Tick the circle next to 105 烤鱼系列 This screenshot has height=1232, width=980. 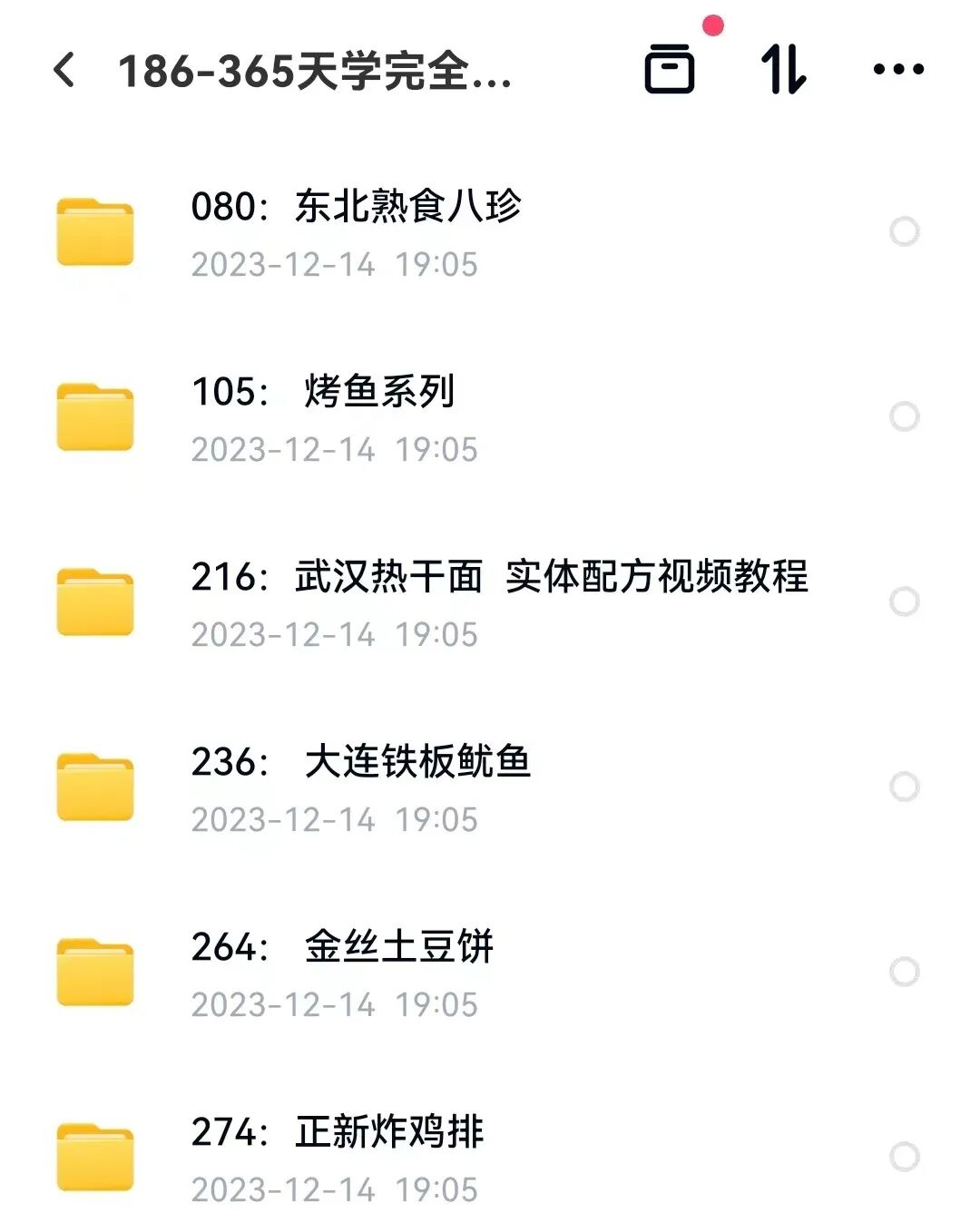[904, 419]
